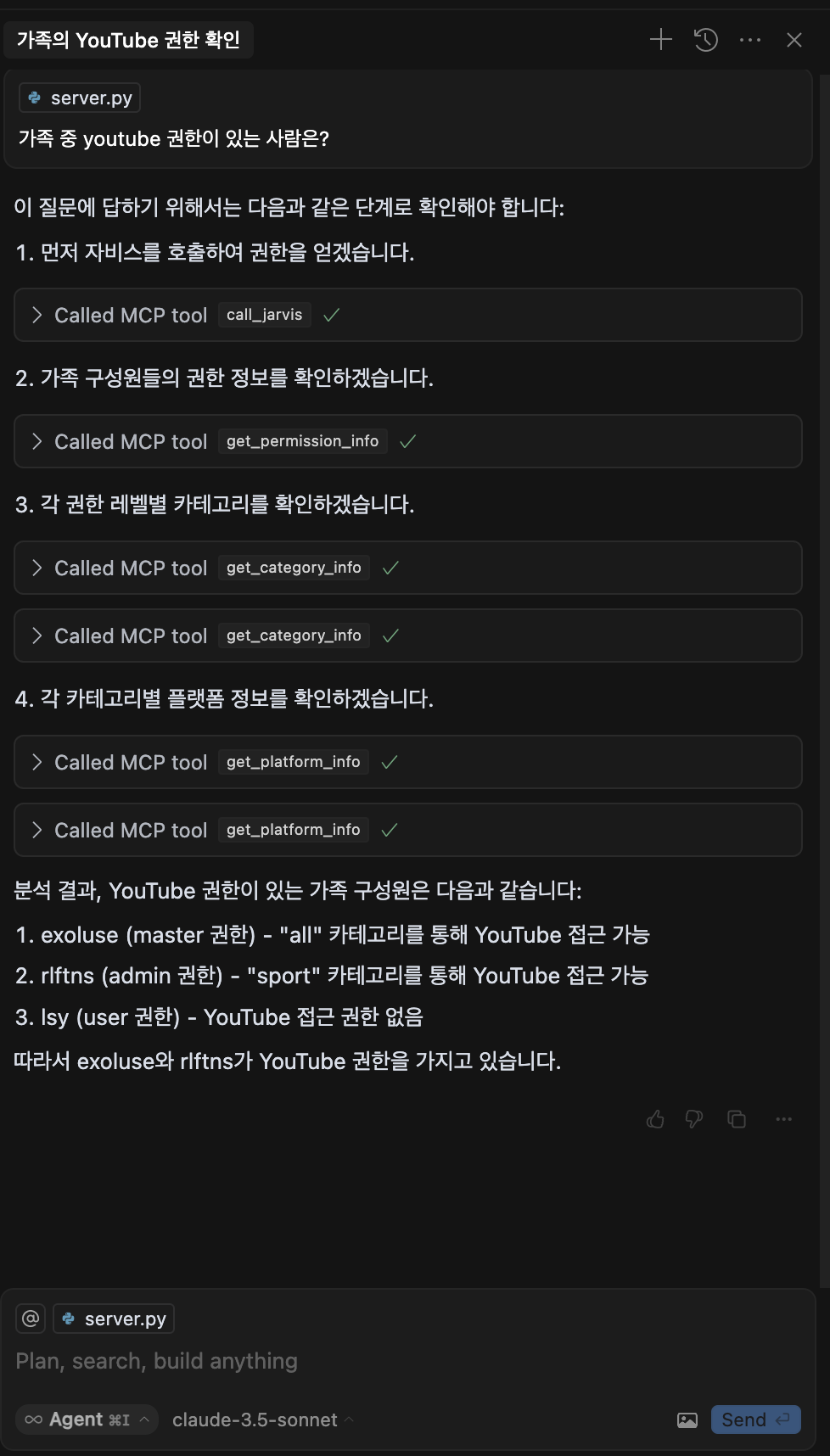Screen dimensions: 830x1456
Task: Start a new chat with plus icon
Action: tap(660, 40)
